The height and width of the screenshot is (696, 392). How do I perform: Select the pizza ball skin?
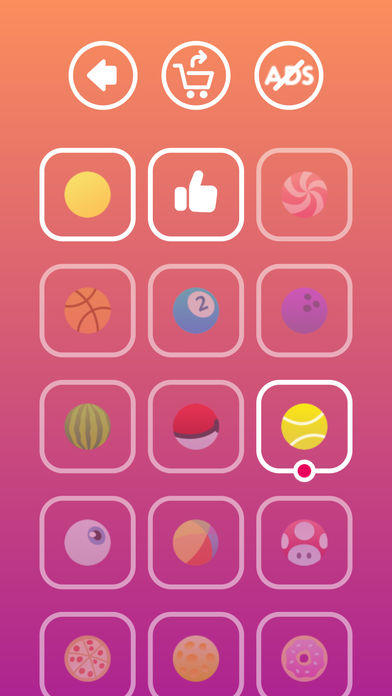(87, 656)
